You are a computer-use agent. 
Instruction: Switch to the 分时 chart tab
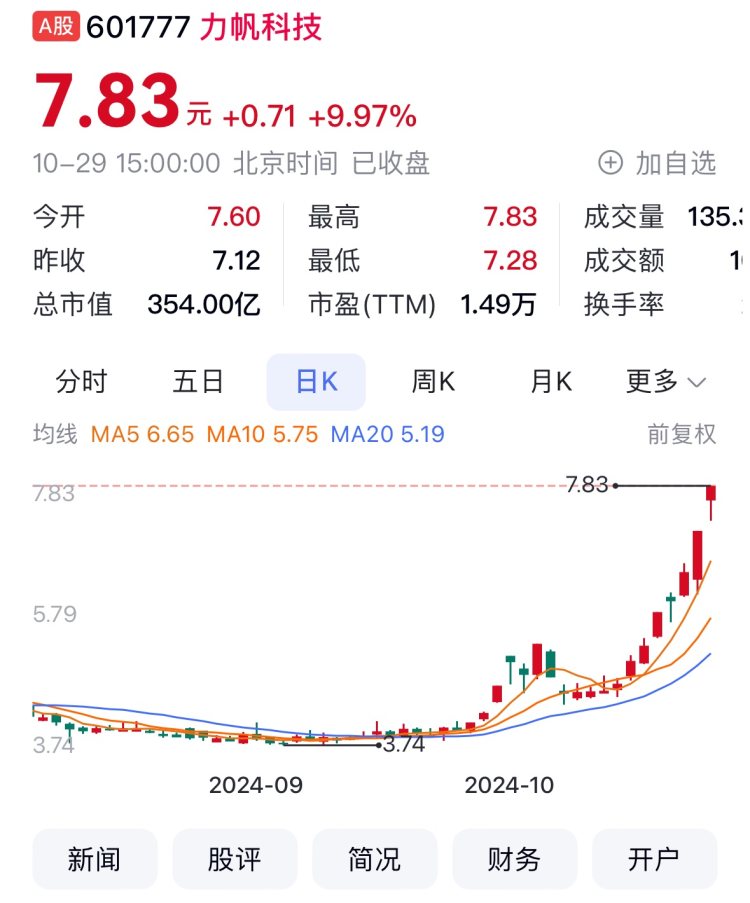(x=81, y=381)
